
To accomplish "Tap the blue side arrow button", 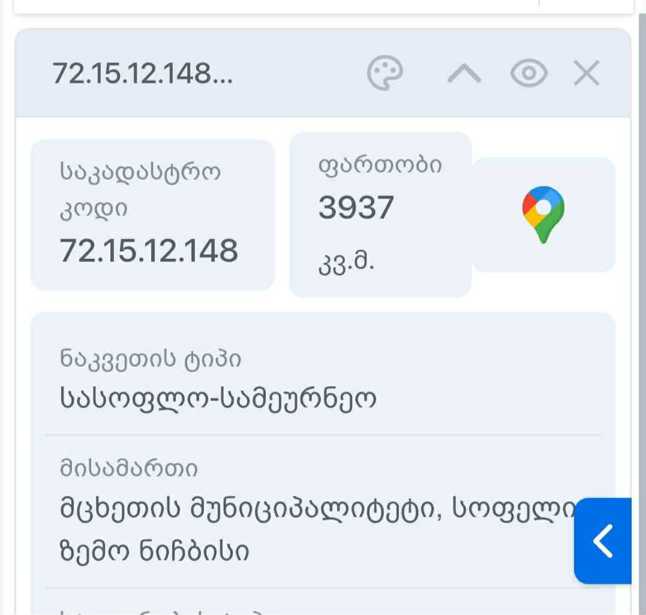I will 602,540.
